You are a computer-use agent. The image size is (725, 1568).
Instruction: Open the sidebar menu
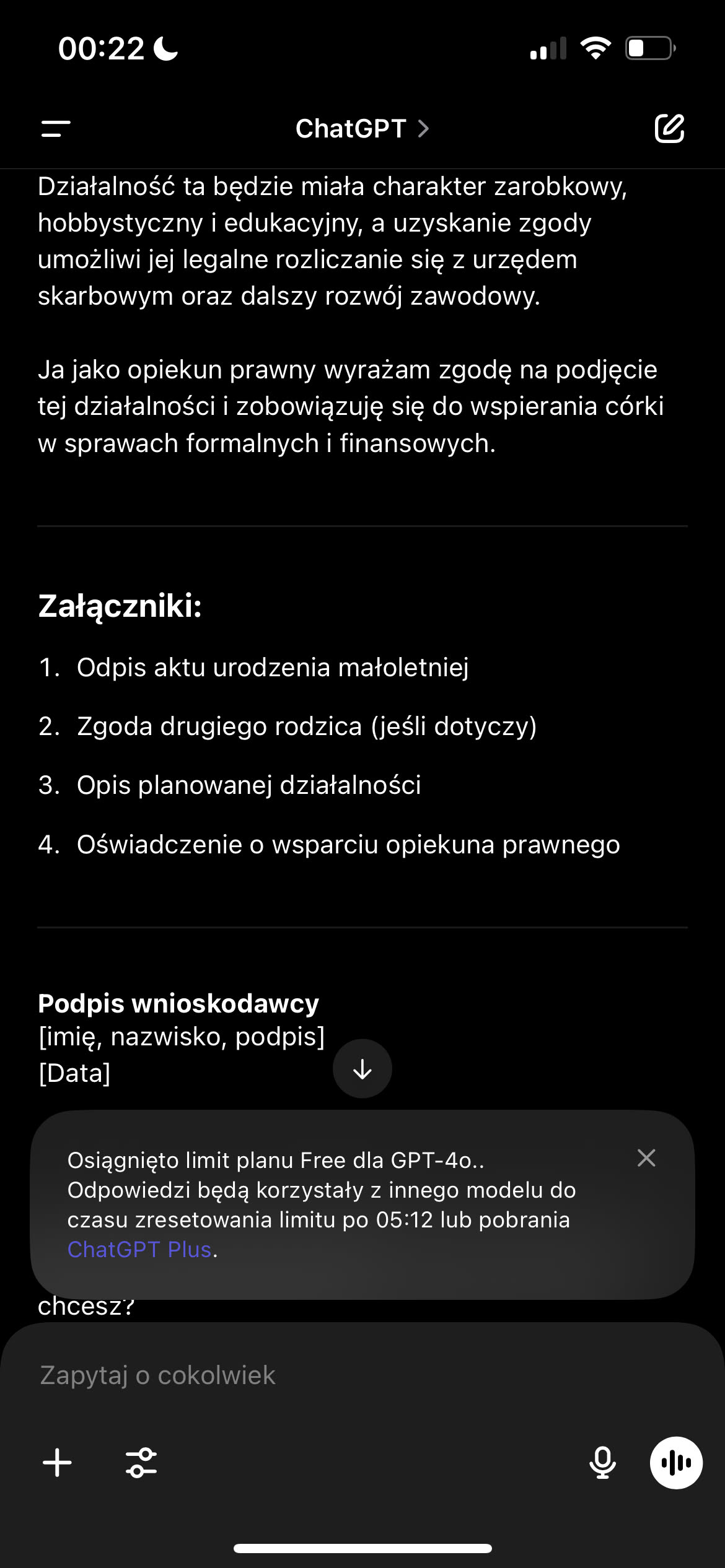(x=56, y=129)
